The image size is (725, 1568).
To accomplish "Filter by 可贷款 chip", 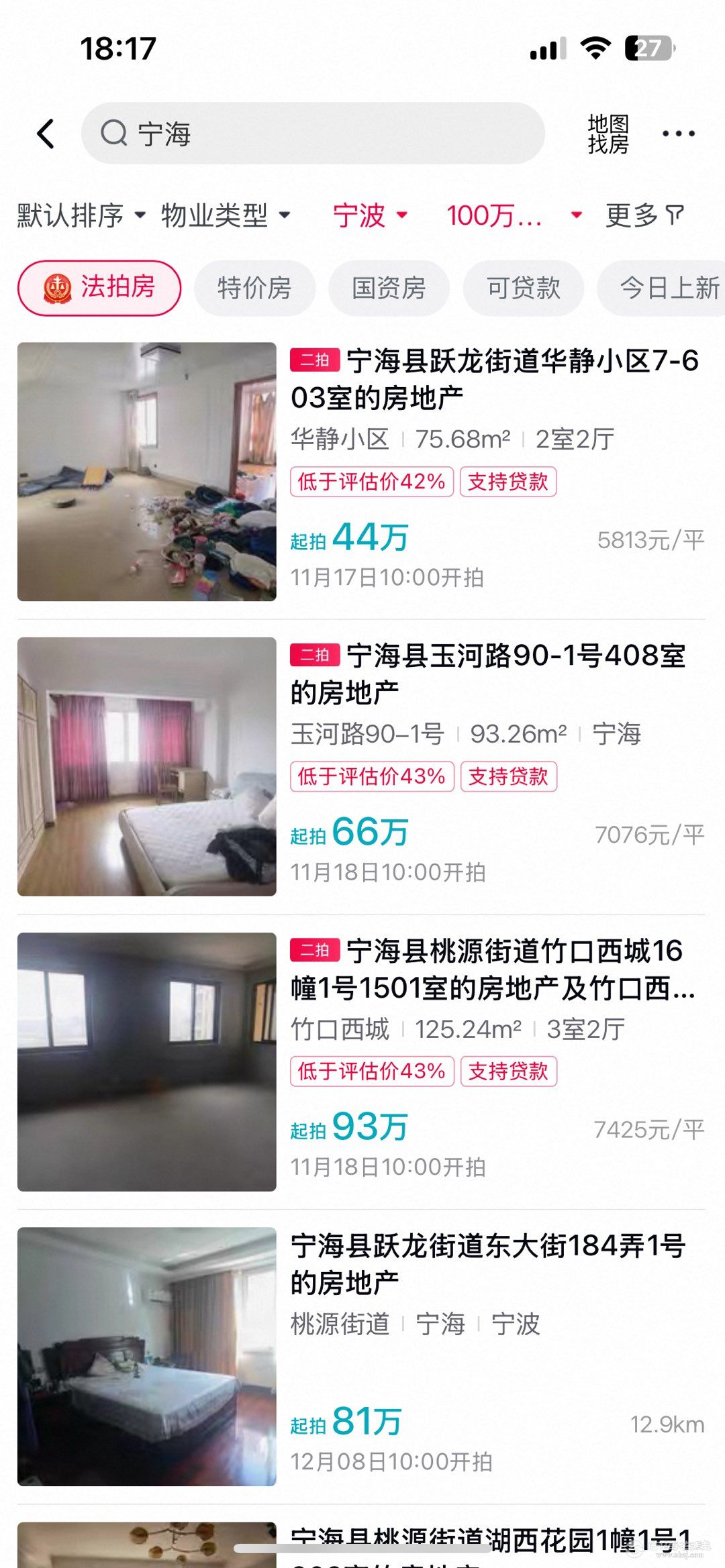I will pyautogui.click(x=523, y=288).
